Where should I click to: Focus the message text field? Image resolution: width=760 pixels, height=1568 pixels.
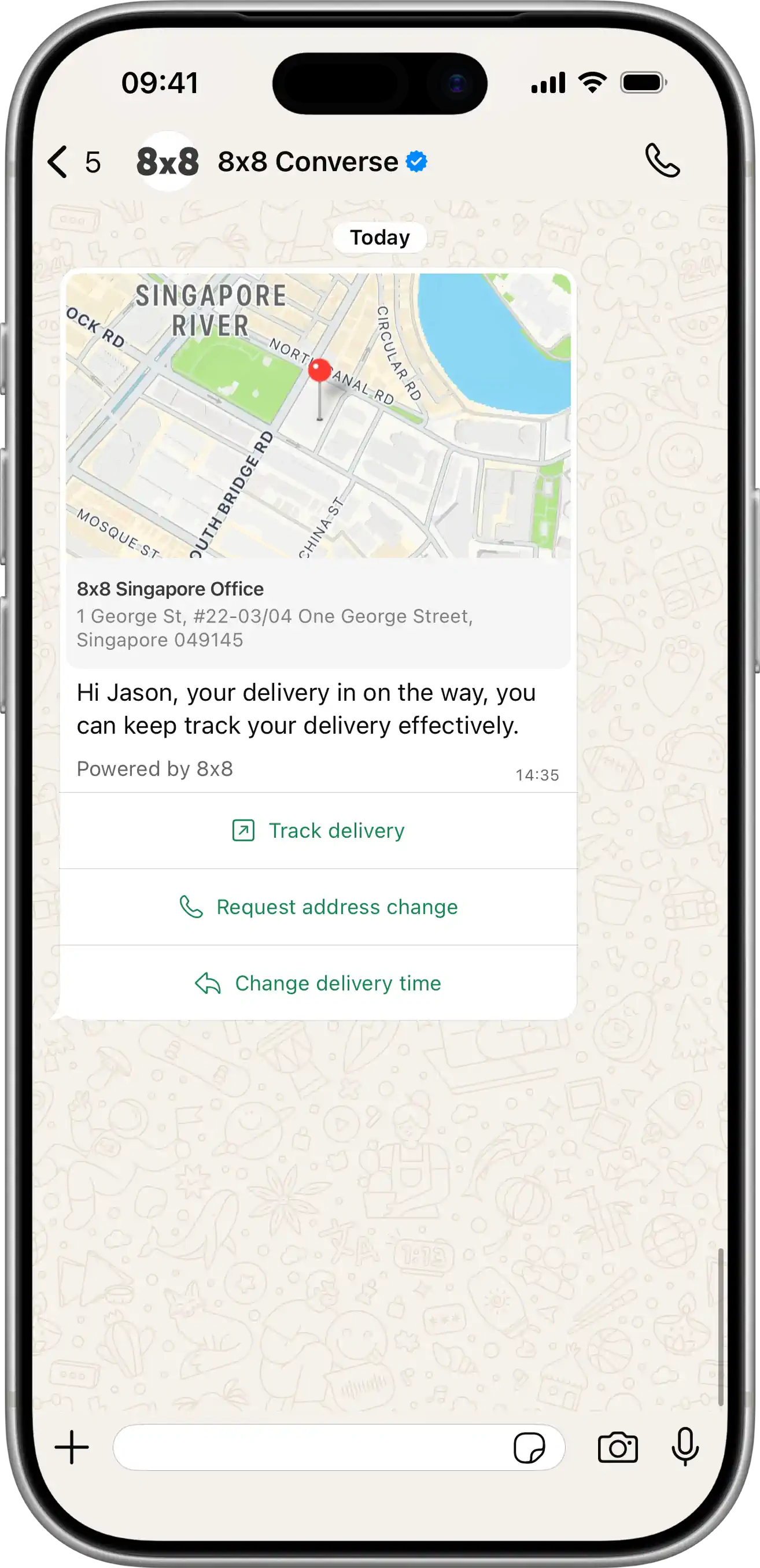click(311, 1447)
